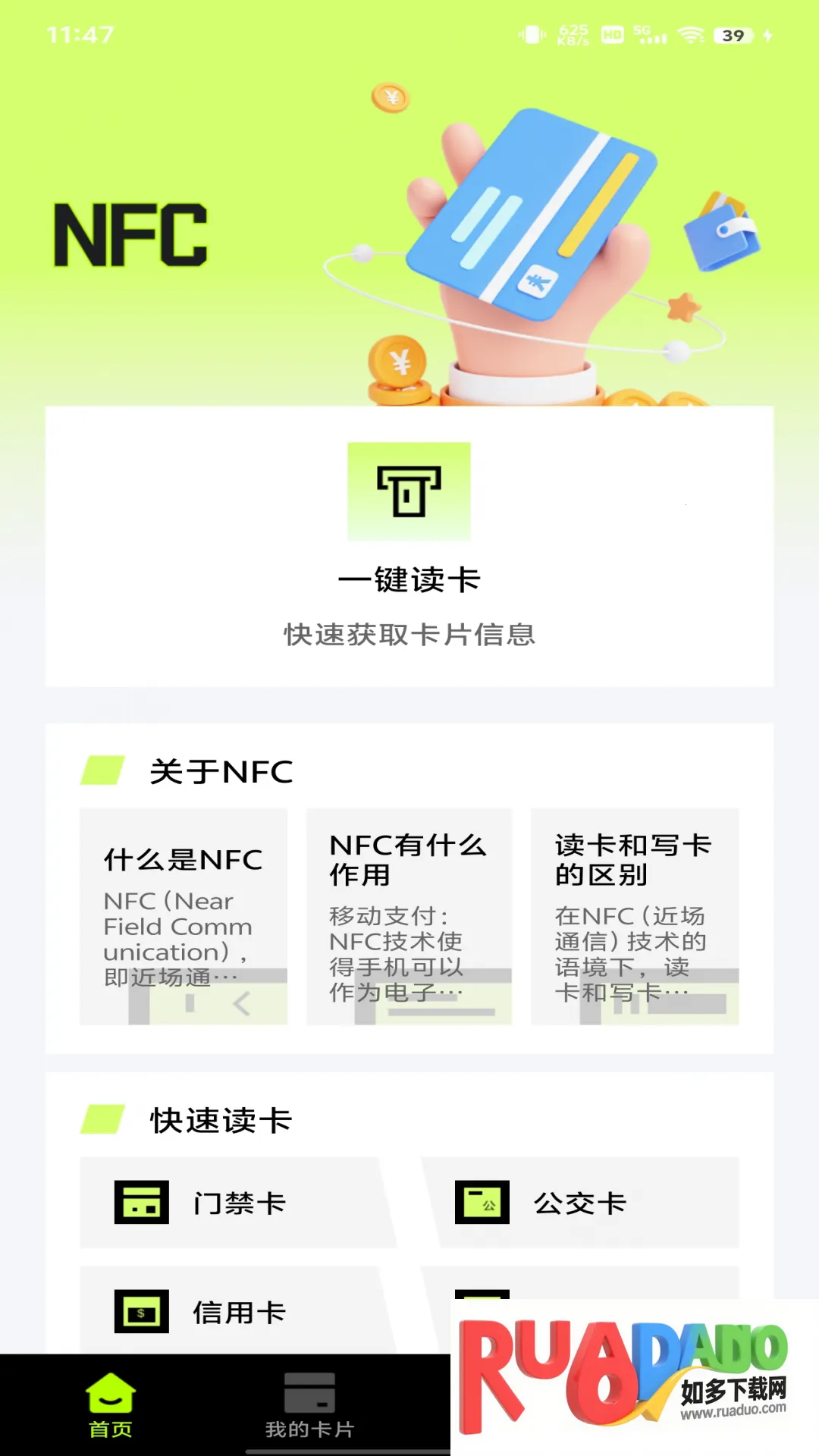Select 信用卡 quick read option
This screenshot has width=819, height=1456.
tap(237, 1311)
